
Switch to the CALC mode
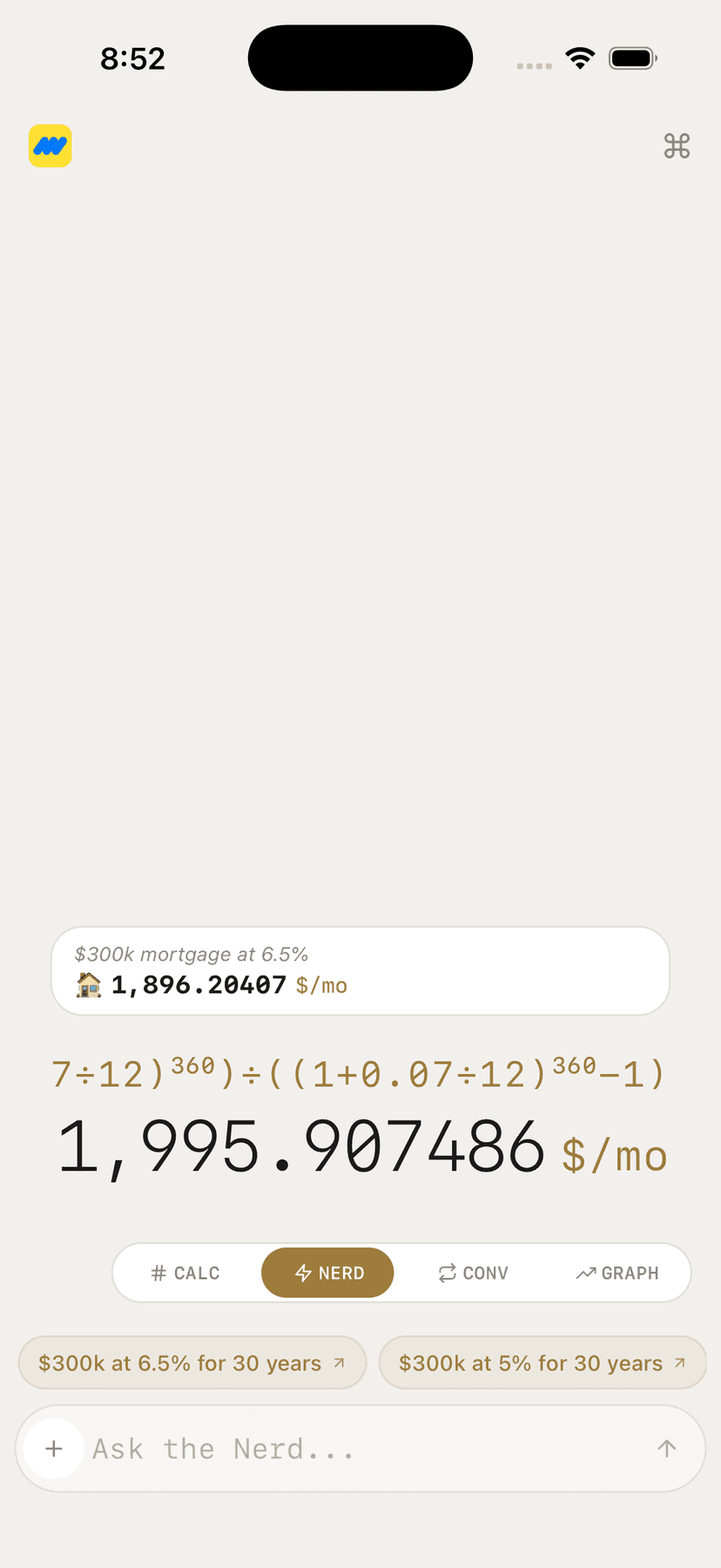185,1273
